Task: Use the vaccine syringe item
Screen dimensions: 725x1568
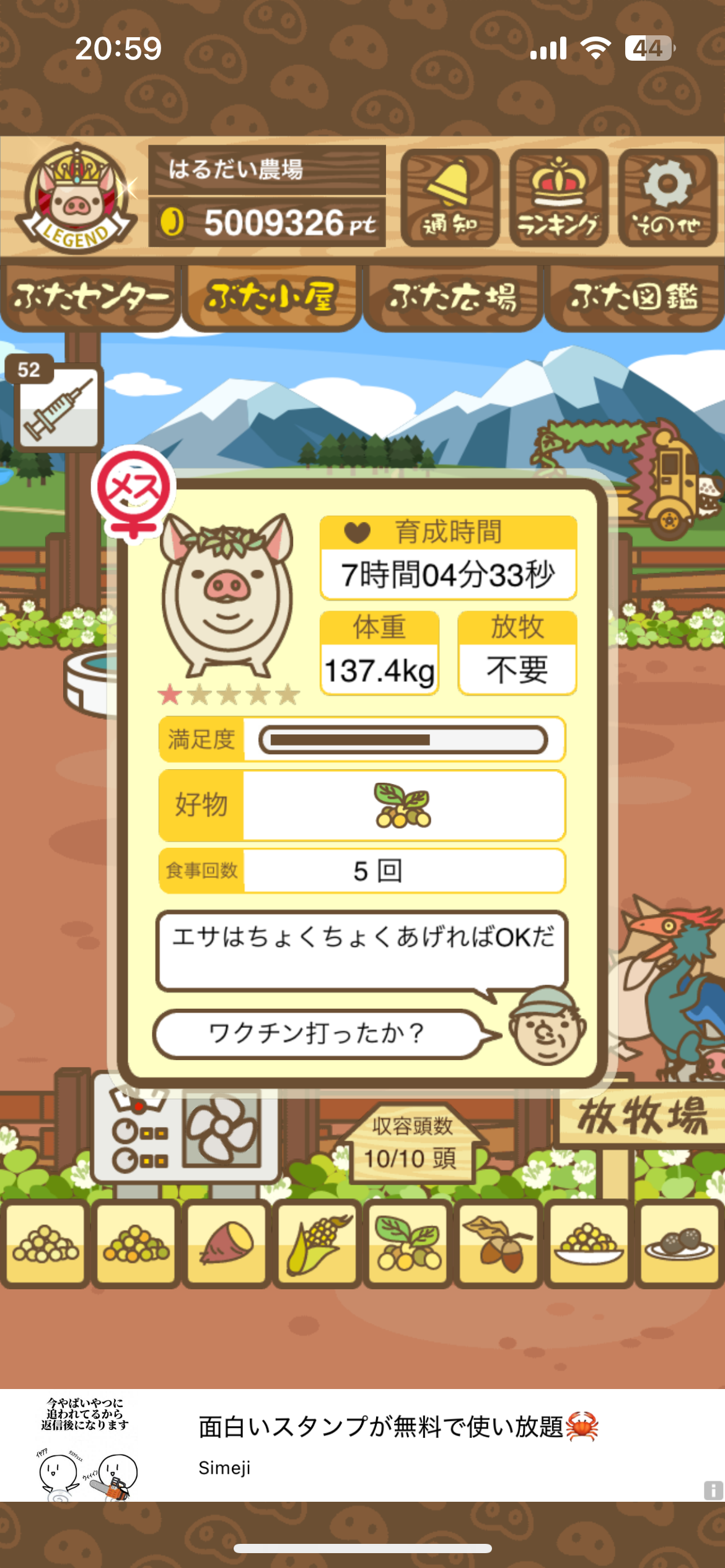Action: [58, 408]
